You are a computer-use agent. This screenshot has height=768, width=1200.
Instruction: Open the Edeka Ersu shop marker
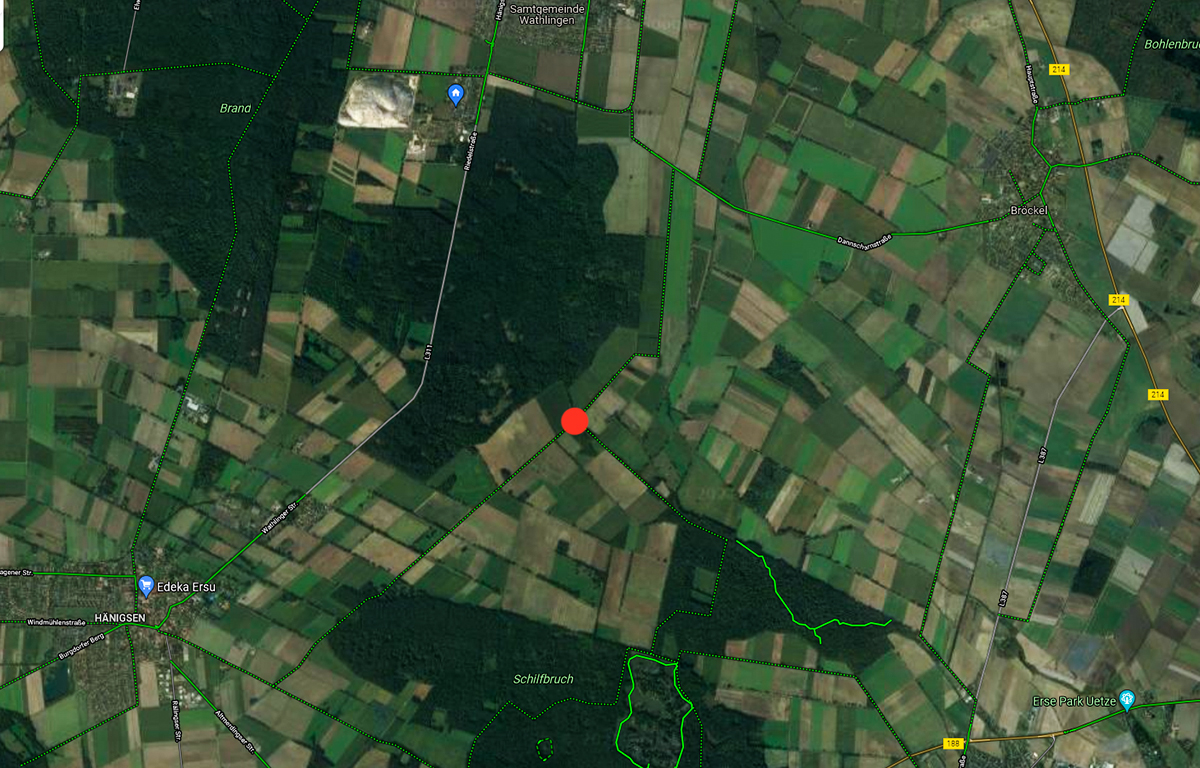146,586
